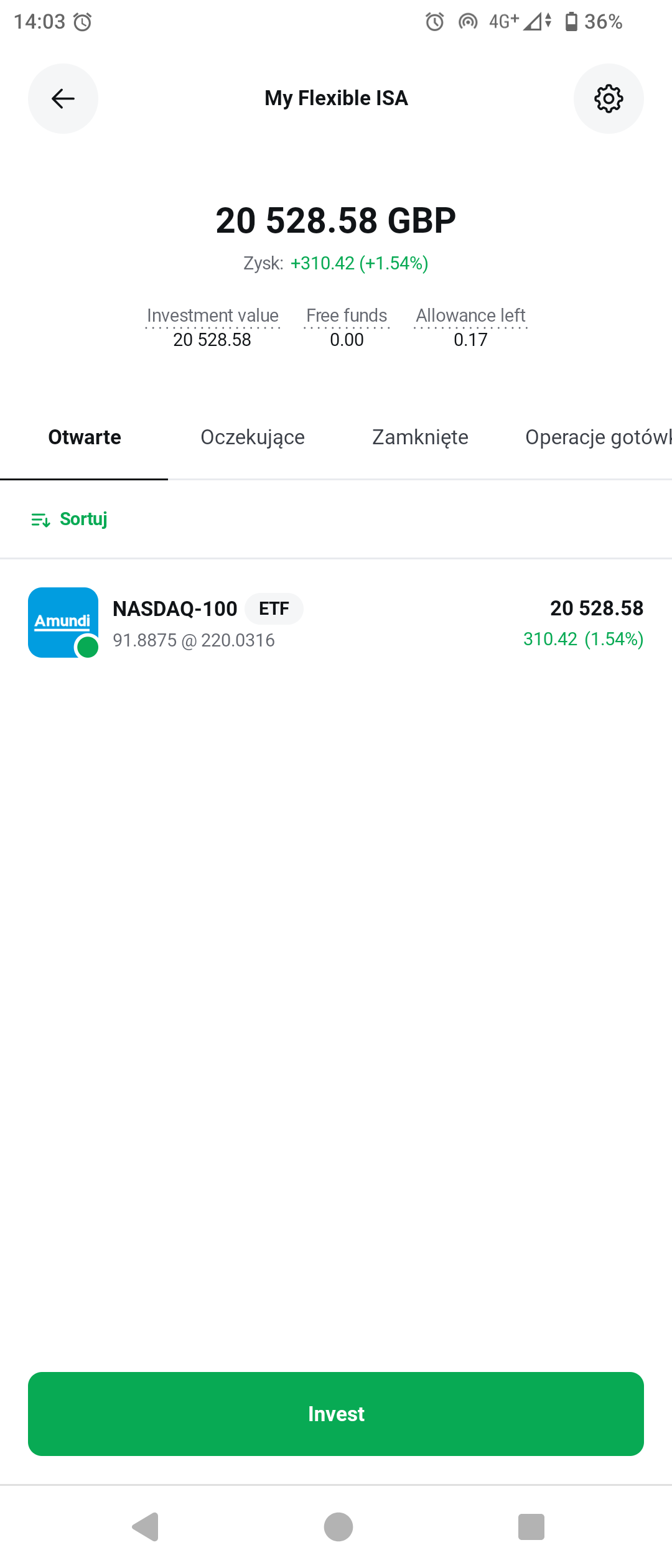The width and height of the screenshot is (672, 1568).
Task: Open the NASDAQ-100 ETF position
Action: click(x=336, y=623)
